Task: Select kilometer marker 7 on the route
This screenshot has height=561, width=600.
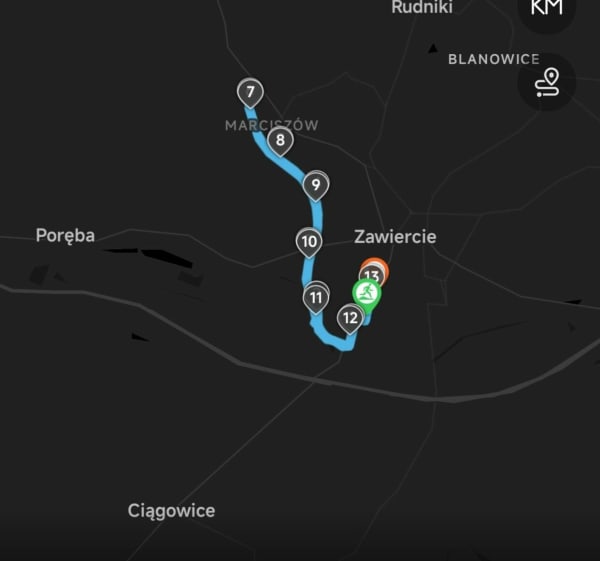Action: pos(250,94)
